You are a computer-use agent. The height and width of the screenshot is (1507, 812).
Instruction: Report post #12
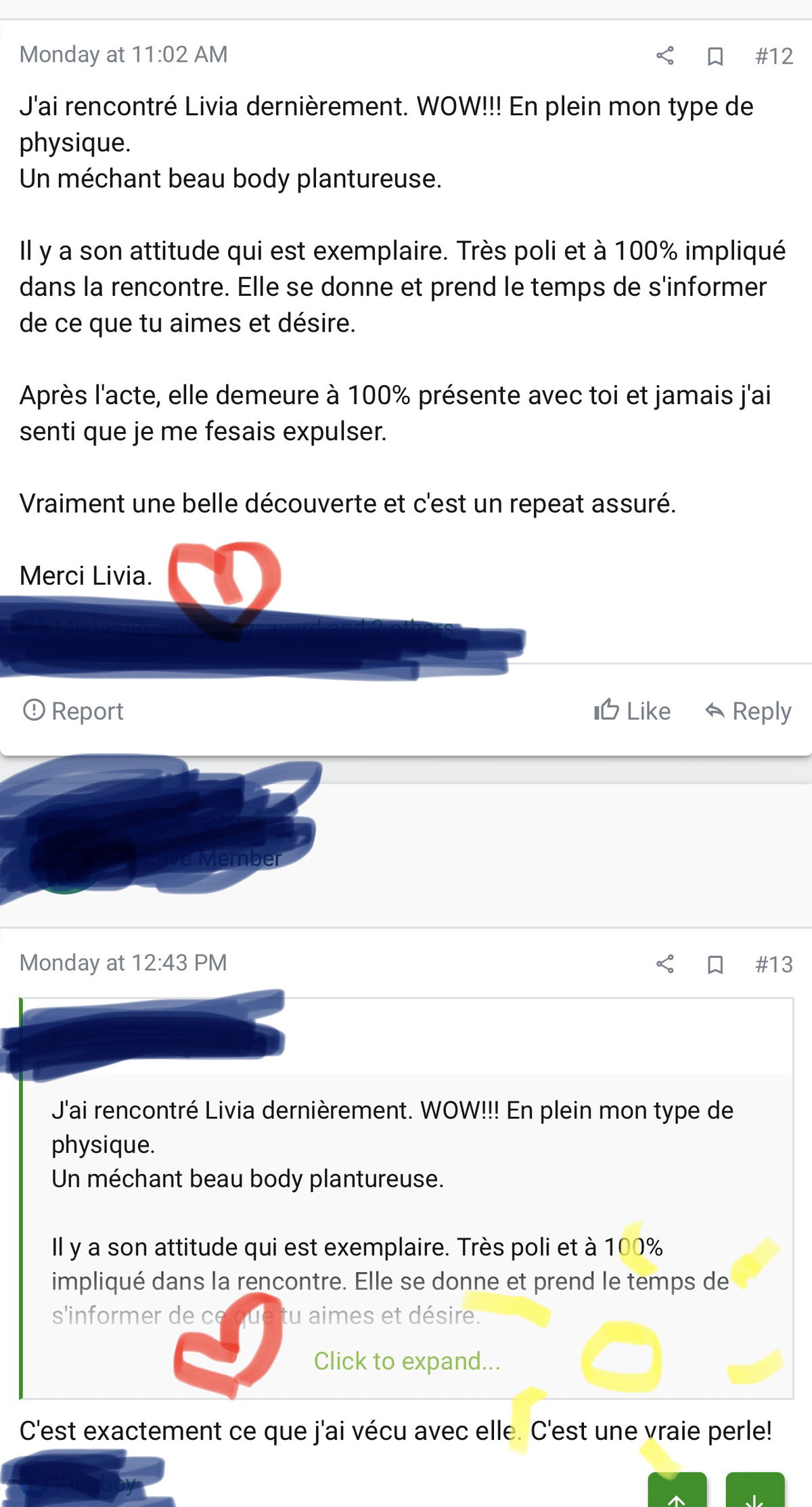(73, 711)
